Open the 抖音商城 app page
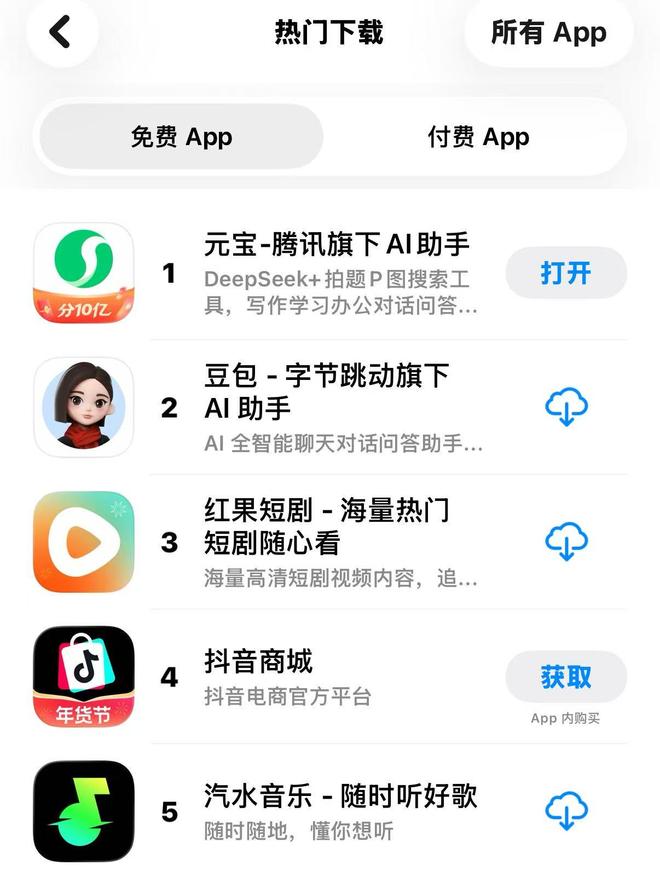Screen dimensions: 660x871 pyautogui.click(x=258, y=661)
